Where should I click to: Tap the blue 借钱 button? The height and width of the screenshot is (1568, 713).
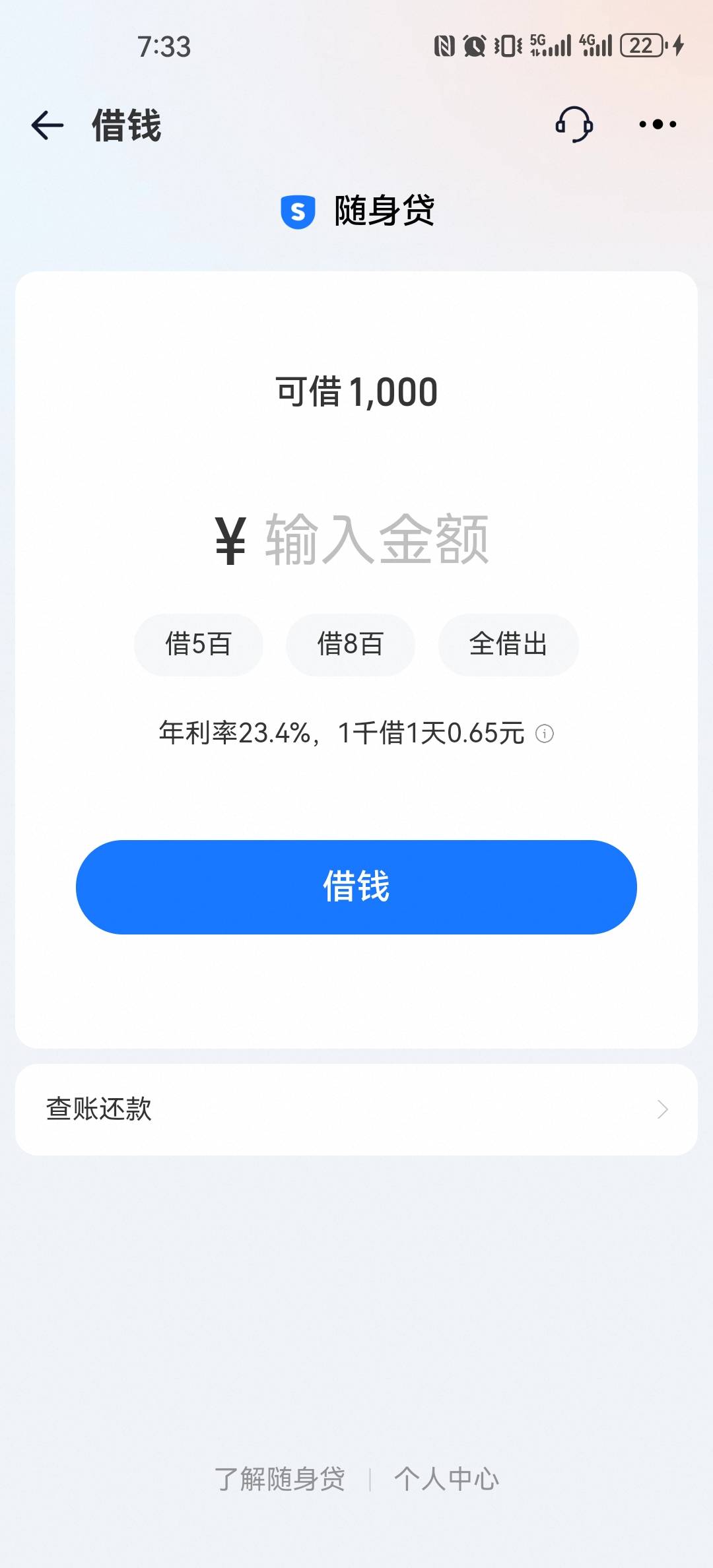[x=356, y=887]
